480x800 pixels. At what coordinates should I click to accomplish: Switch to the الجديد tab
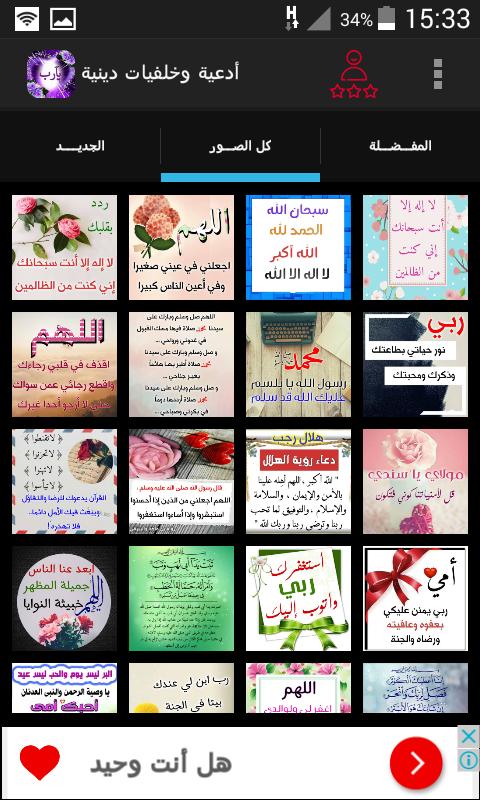pyautogui.click(x=80, y=146)
